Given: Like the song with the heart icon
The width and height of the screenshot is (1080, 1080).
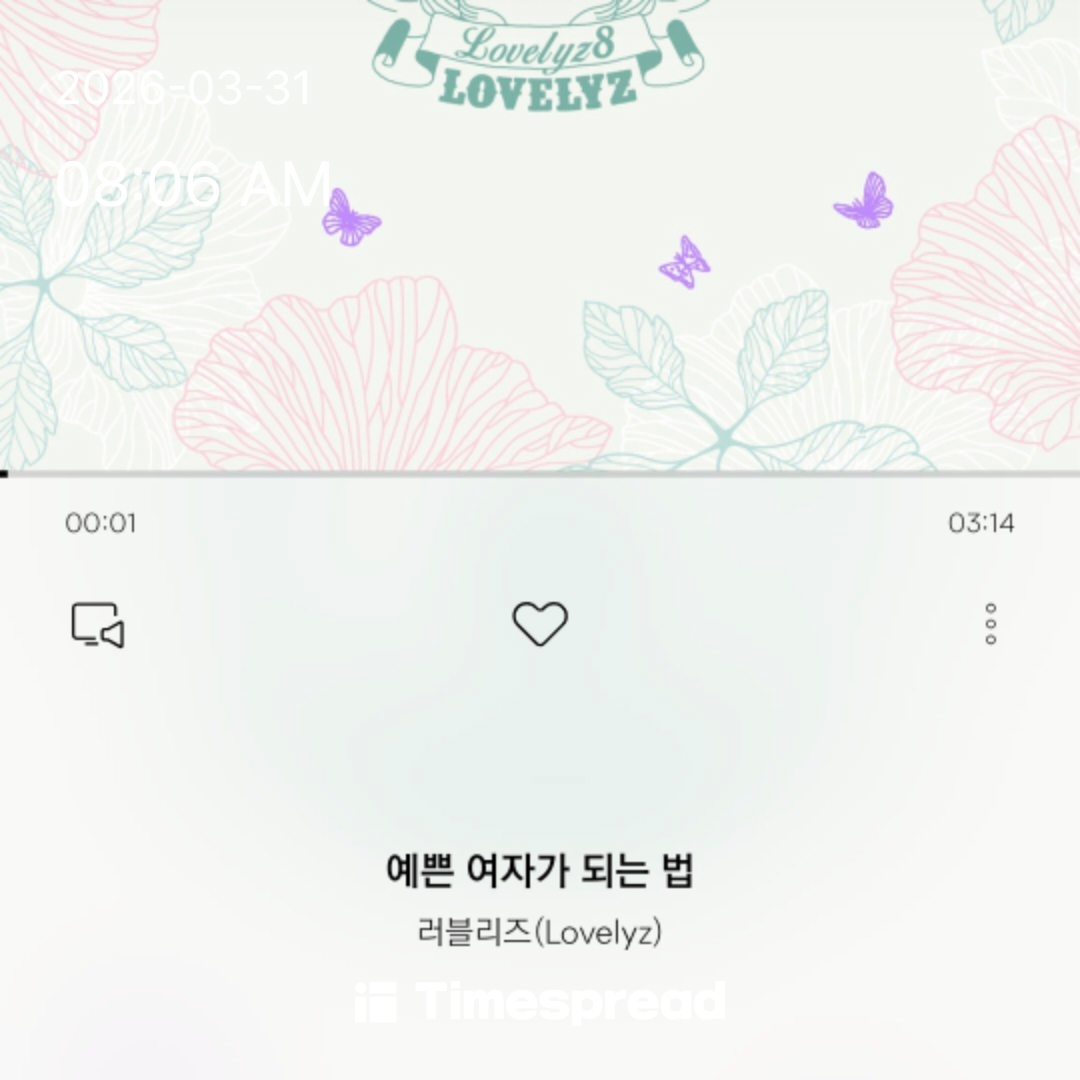Looking at the screenshot, I should coord(540,624).
